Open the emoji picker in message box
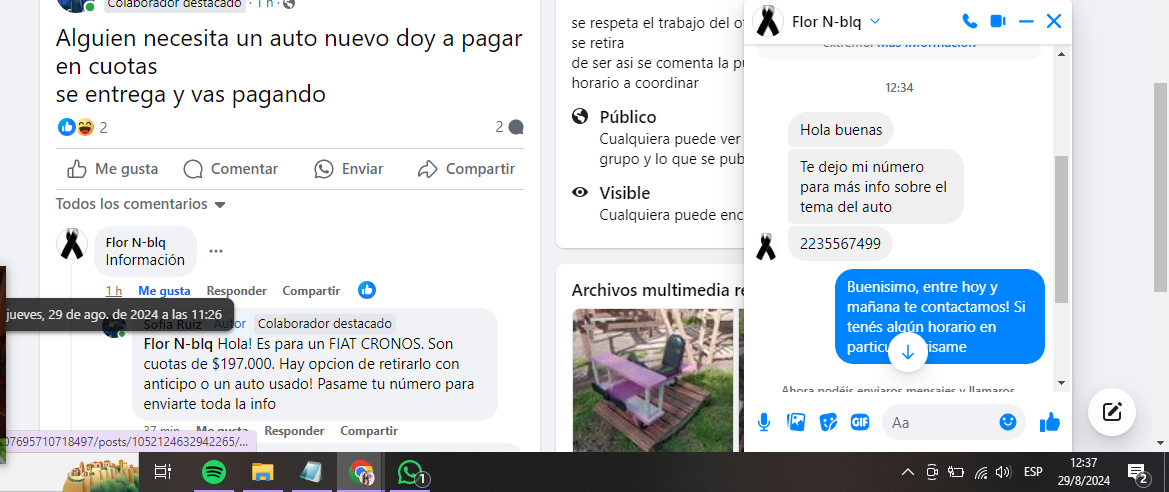The height and width of the screenshot is (492, 1169). 1008,422
